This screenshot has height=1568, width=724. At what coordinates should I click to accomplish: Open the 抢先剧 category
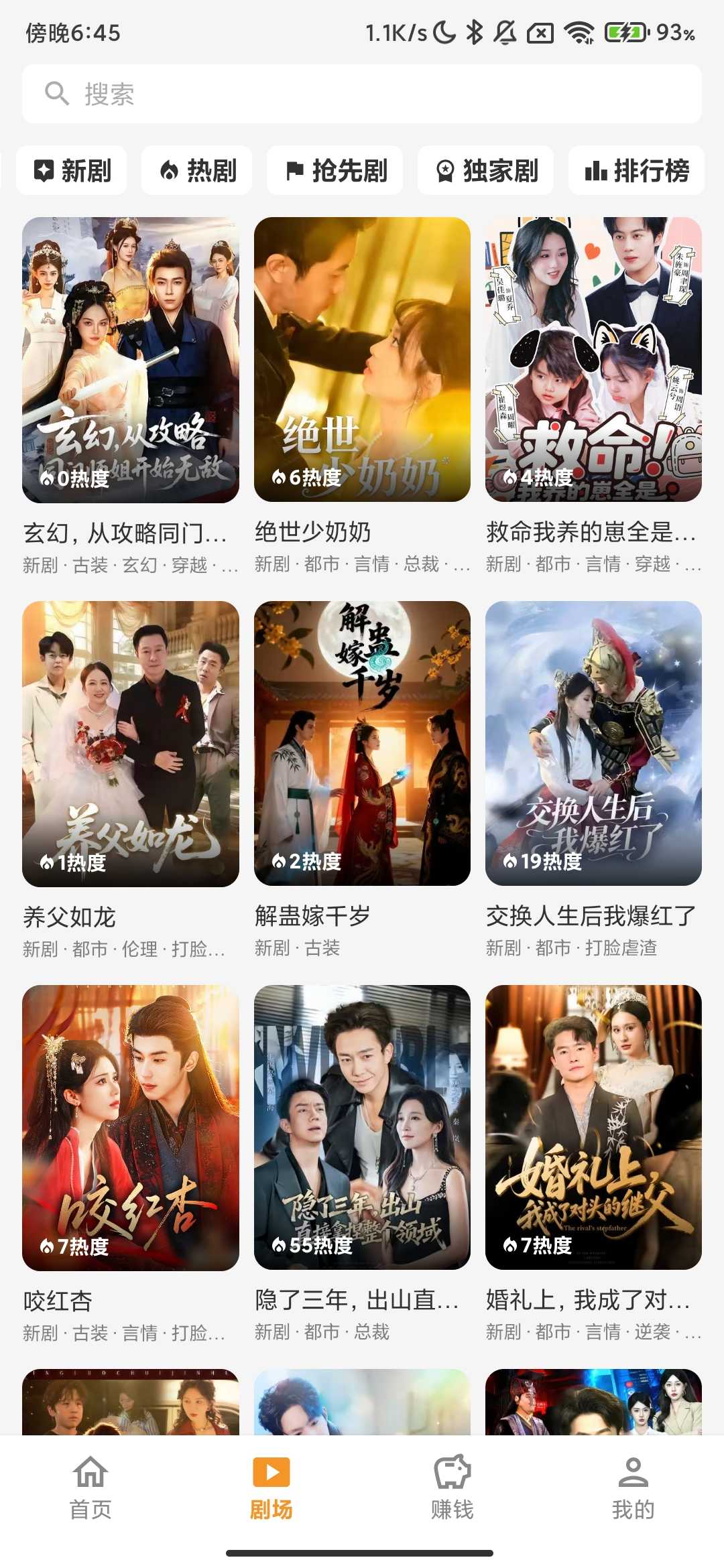(335, 171)
